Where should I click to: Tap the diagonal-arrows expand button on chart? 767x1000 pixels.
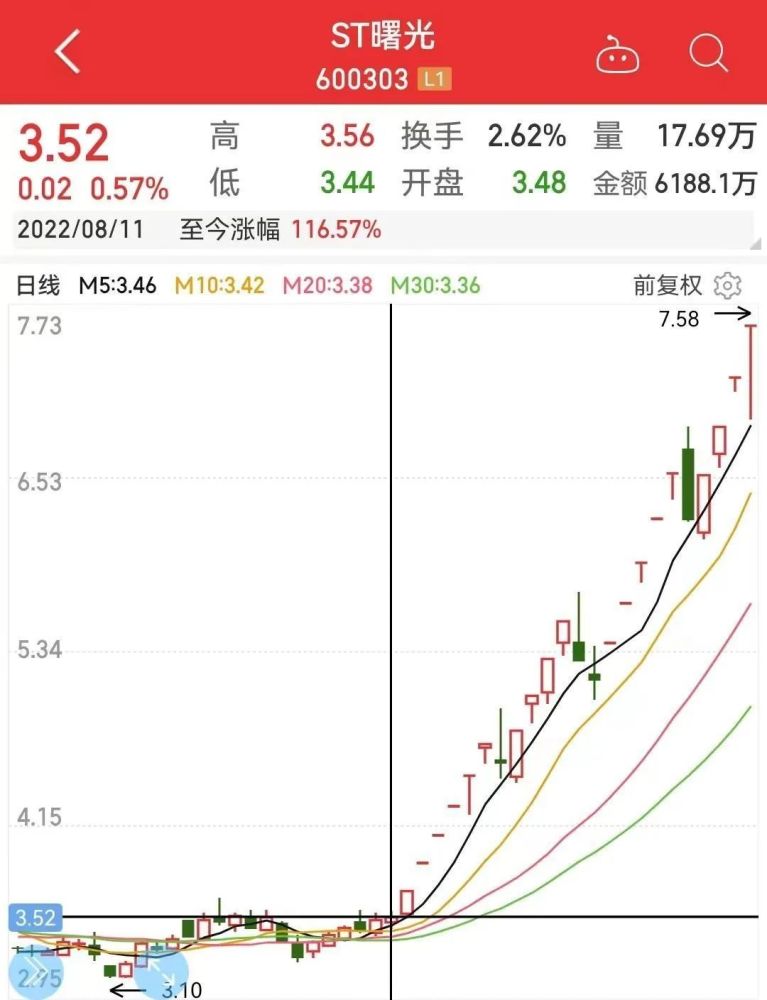tap(157, 968)
